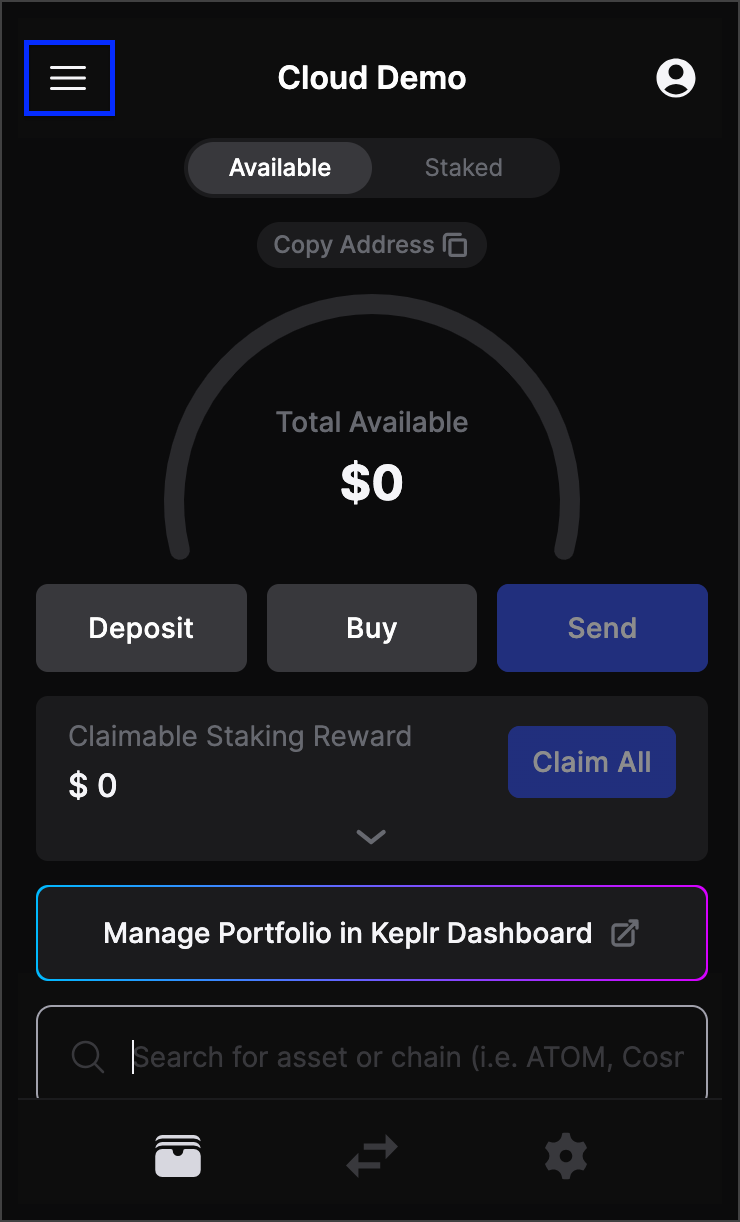Claim all staking rewards
740x1222 pixels.
click(591, 762)
